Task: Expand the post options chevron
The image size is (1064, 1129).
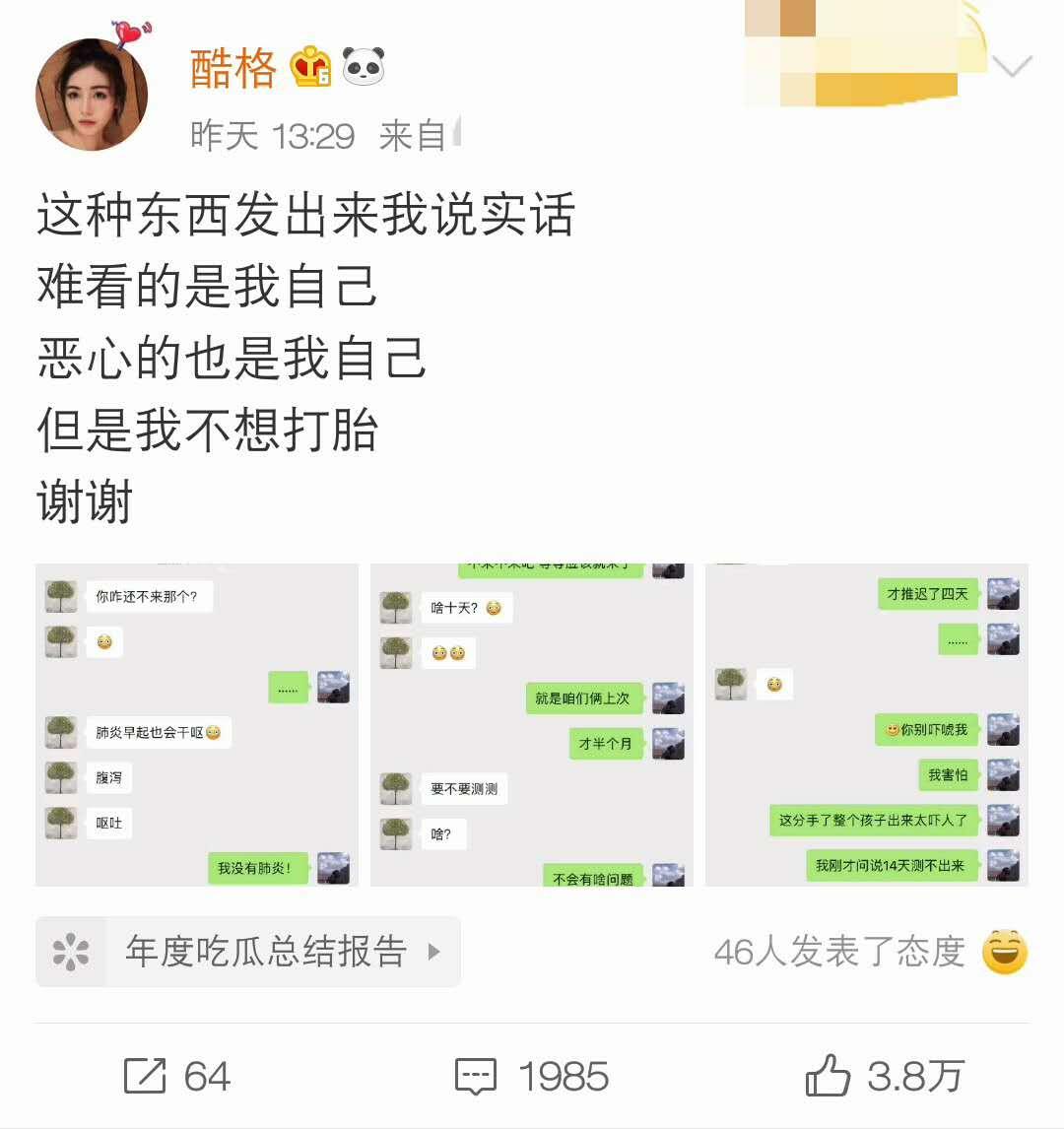Action: (1012, 67)
